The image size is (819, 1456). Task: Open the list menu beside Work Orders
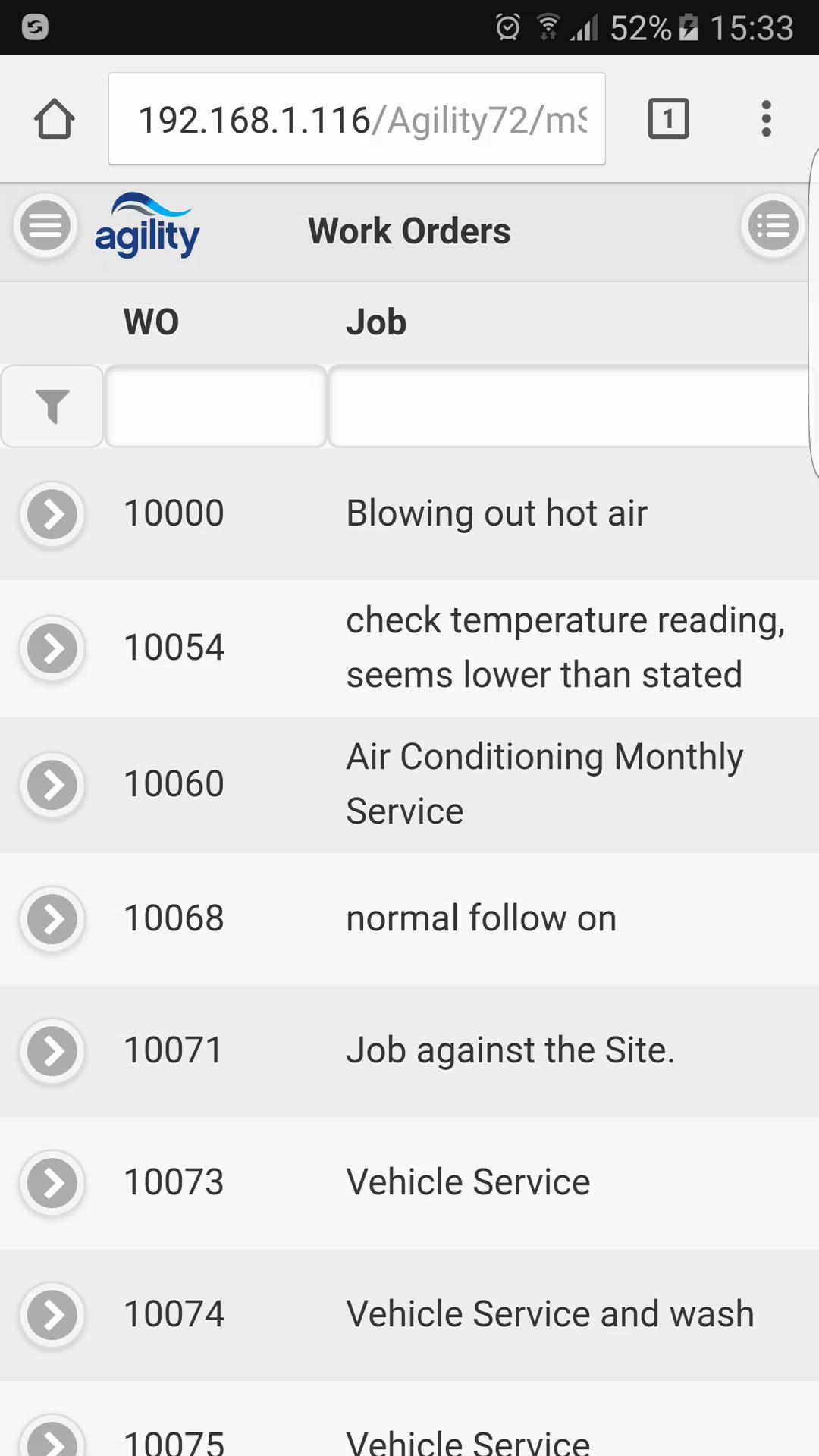click(773, 226)
